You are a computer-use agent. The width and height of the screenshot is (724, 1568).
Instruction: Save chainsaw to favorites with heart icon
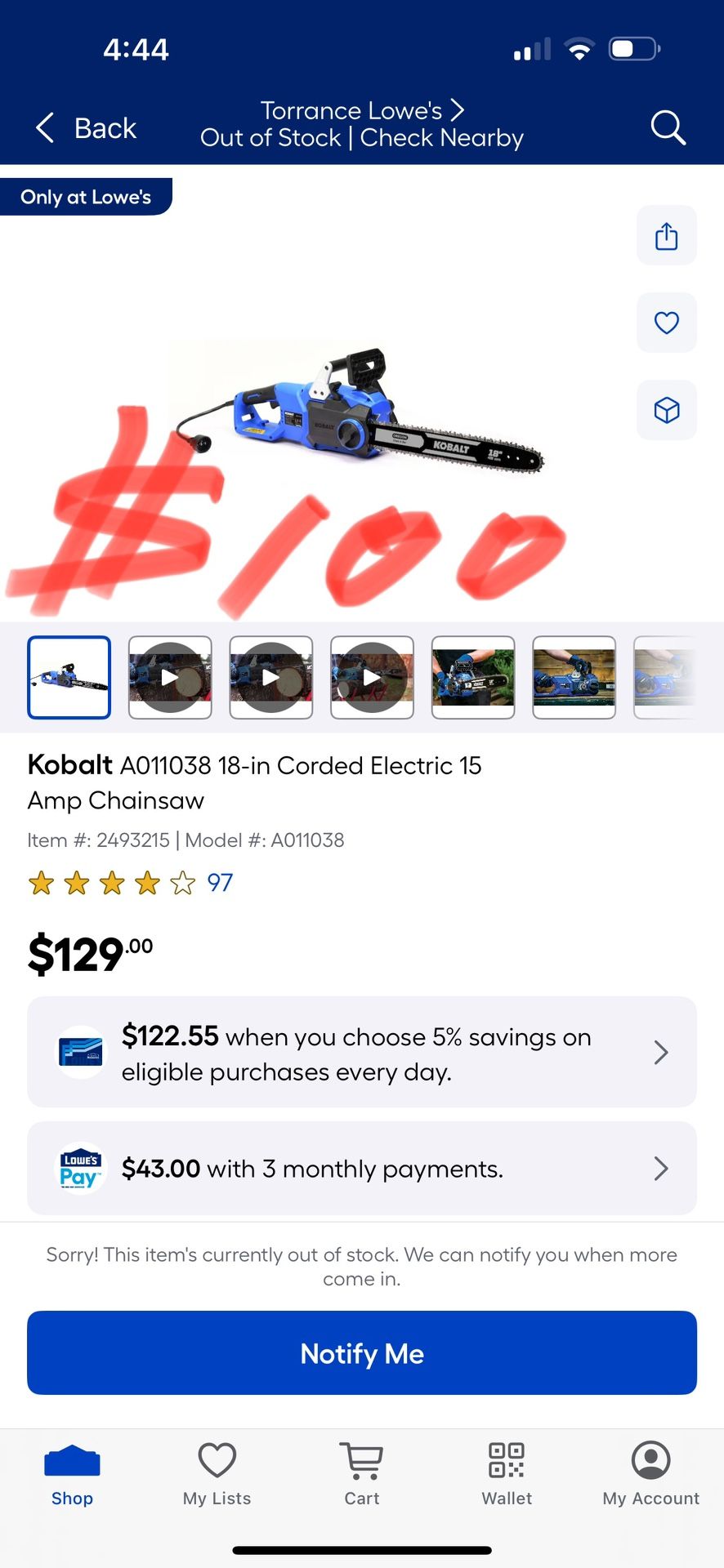tap(666, 323)
